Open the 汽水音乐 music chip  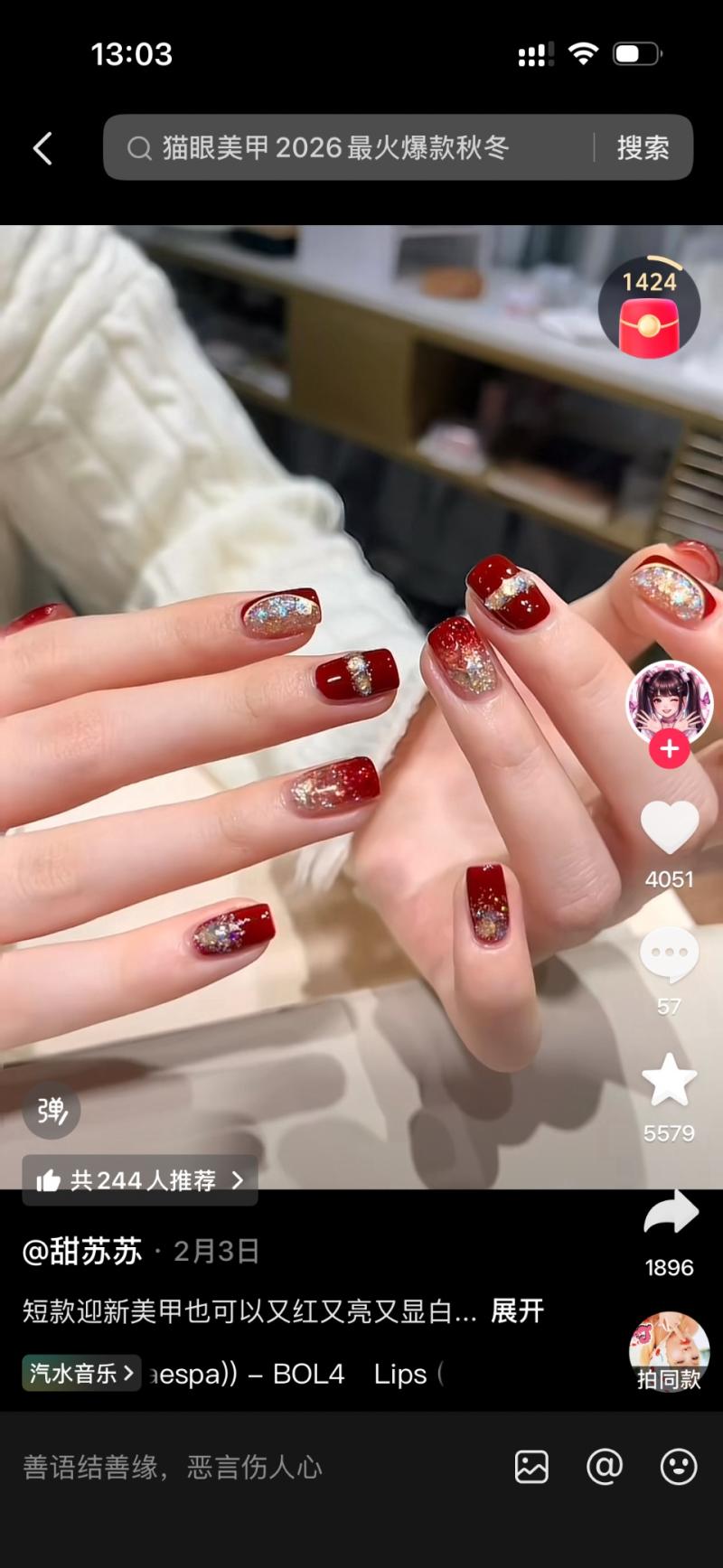tap(81, 1374)
